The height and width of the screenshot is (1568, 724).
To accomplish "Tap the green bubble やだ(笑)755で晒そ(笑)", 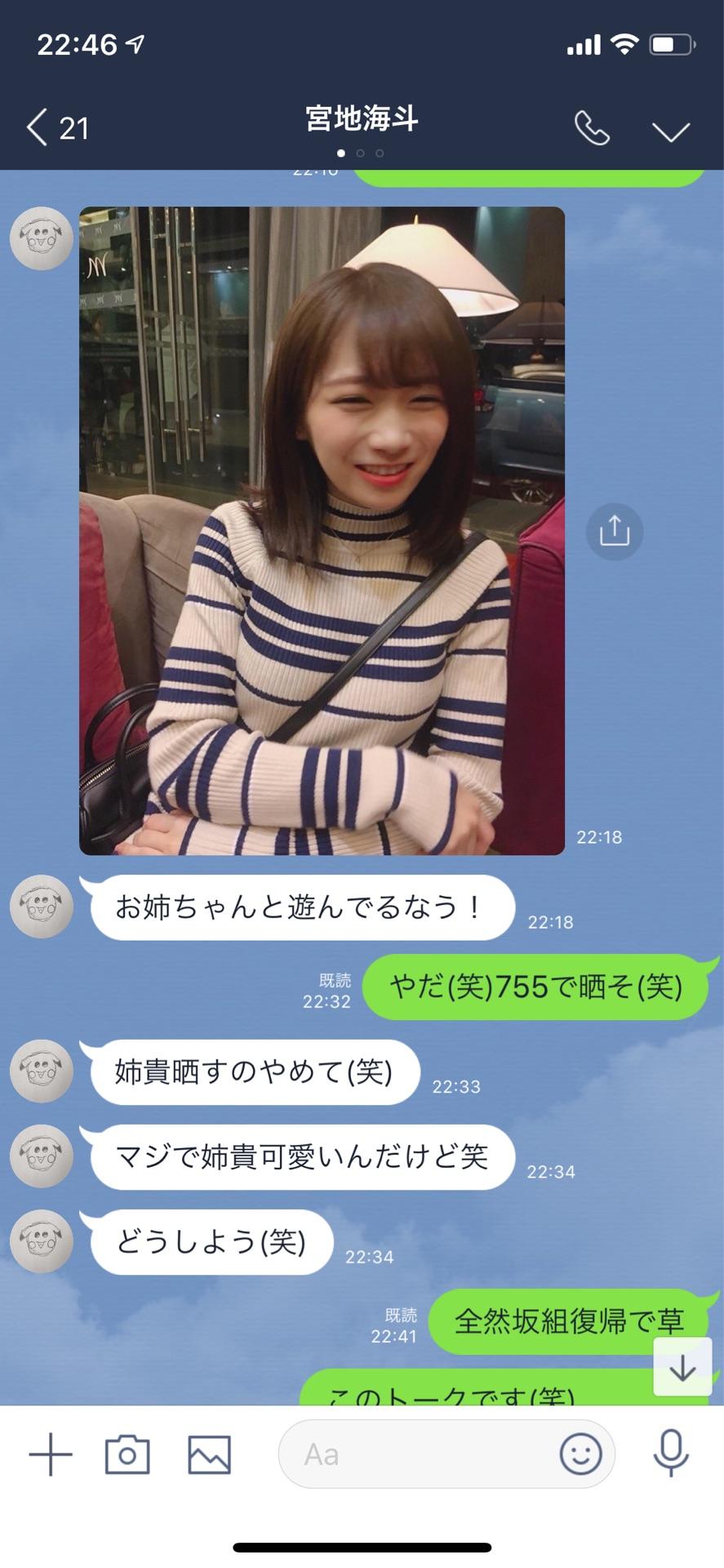I will (x=536, y=987).
